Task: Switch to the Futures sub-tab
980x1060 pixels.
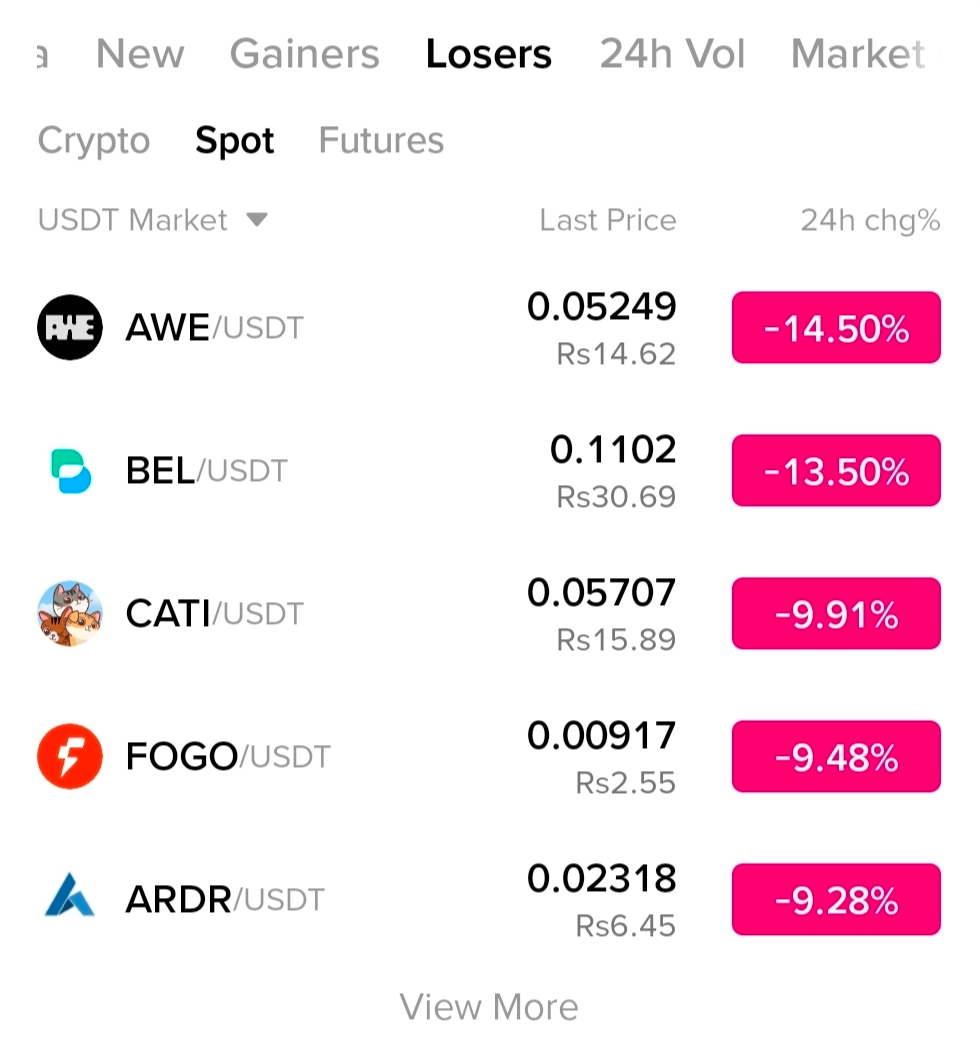Action: (381, 140)
